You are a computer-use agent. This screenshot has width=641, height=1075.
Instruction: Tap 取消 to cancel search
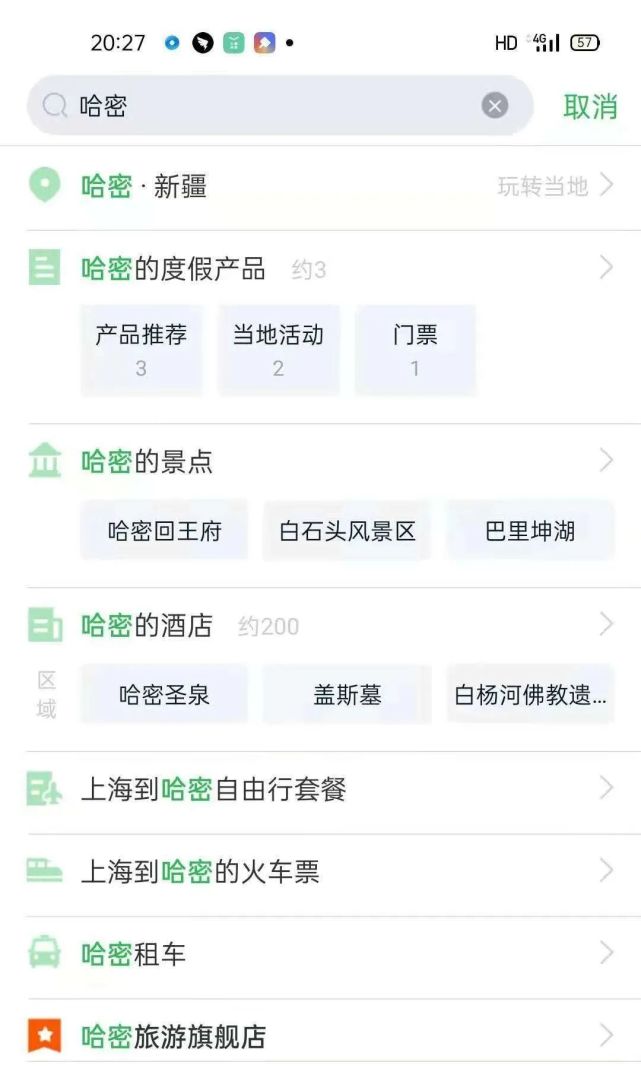click(590, 106)
